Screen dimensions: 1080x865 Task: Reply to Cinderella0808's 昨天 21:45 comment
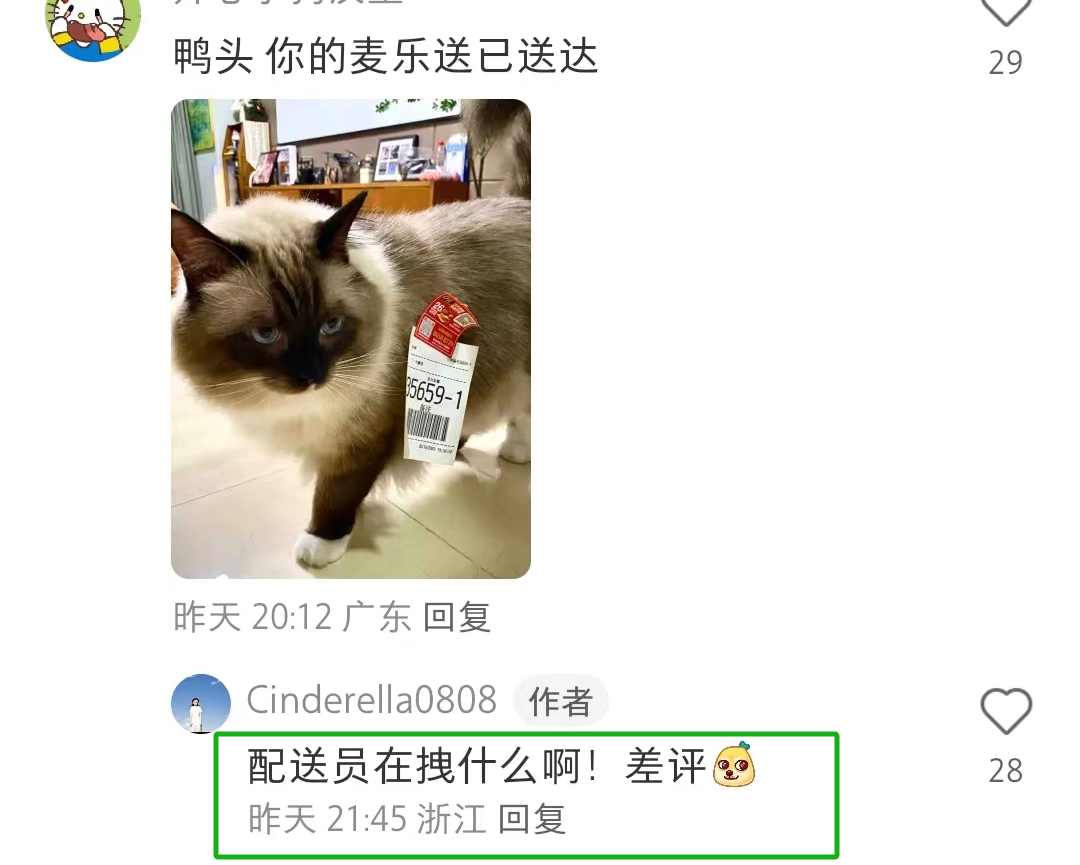click(x=532, y=819)
